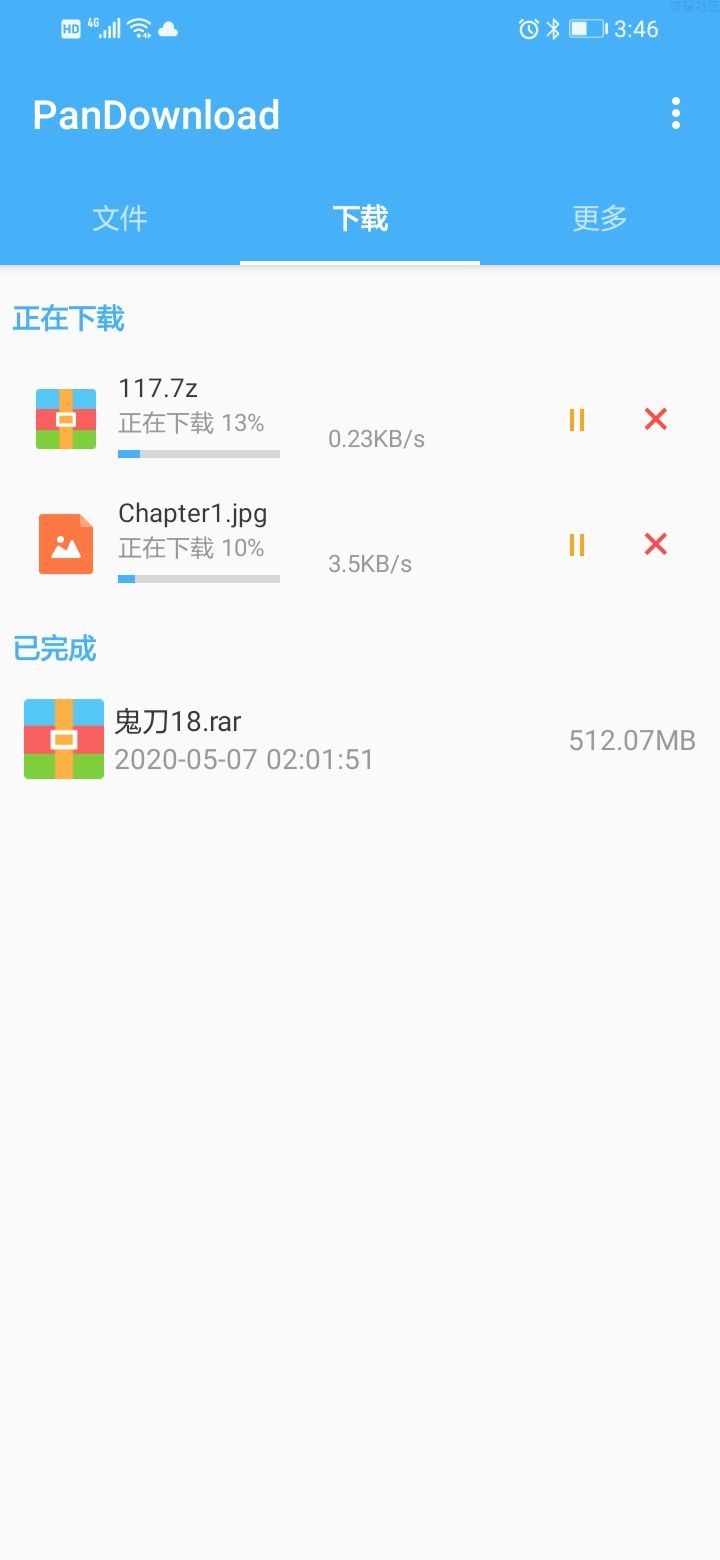Cancel the 117.7z download
720x1560 pixels.
(656, 419)
